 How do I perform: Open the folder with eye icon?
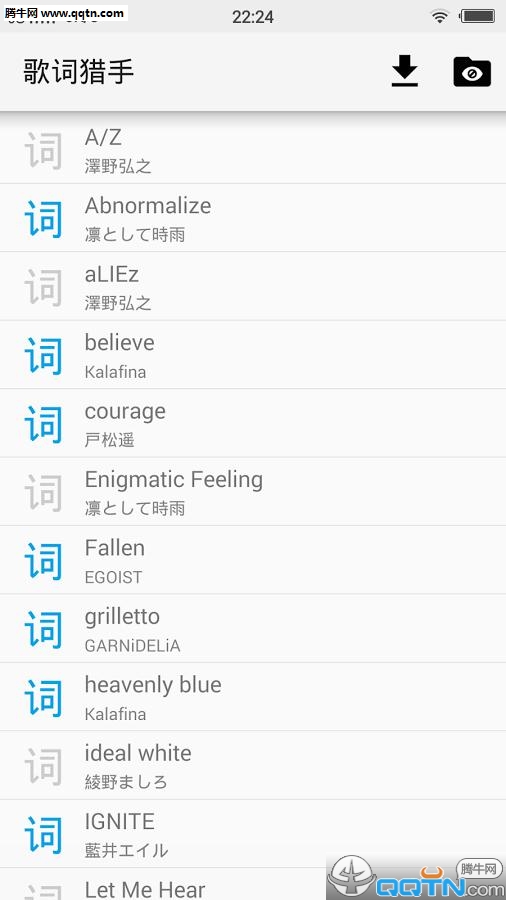point(472,72)
